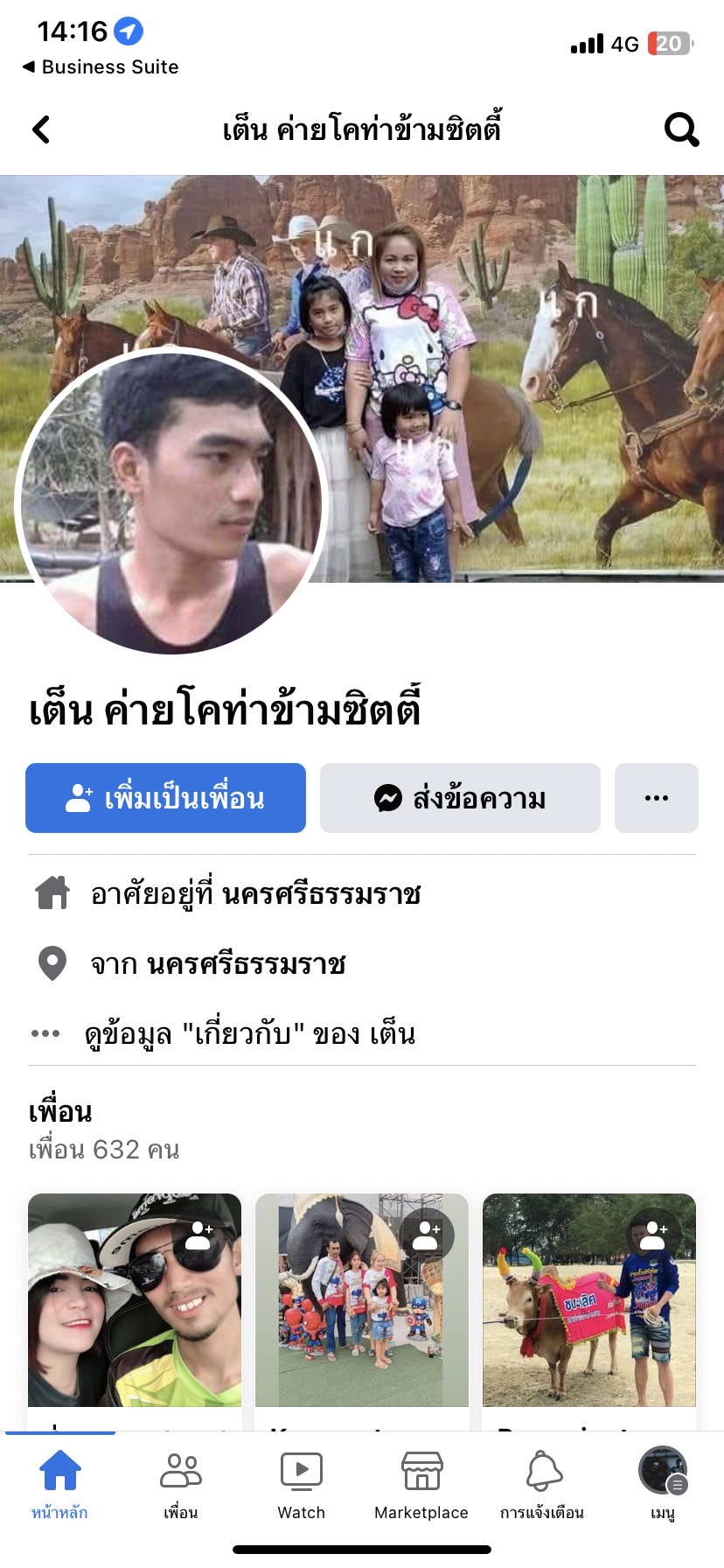Go back using the top-left arrow
The width and height of the screenshot is (724, 1568).
tap(41, 129)
